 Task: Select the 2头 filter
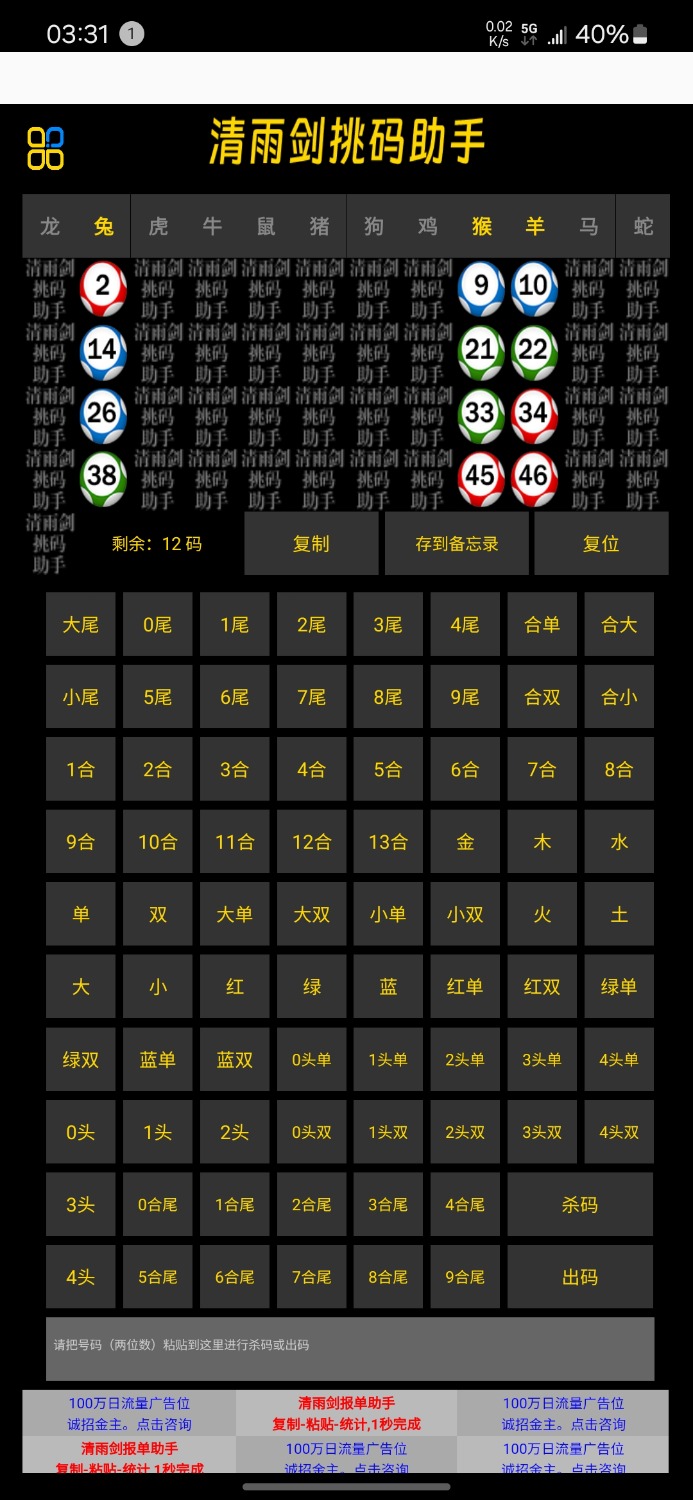pyautogui.click(x=234, y=1132)
